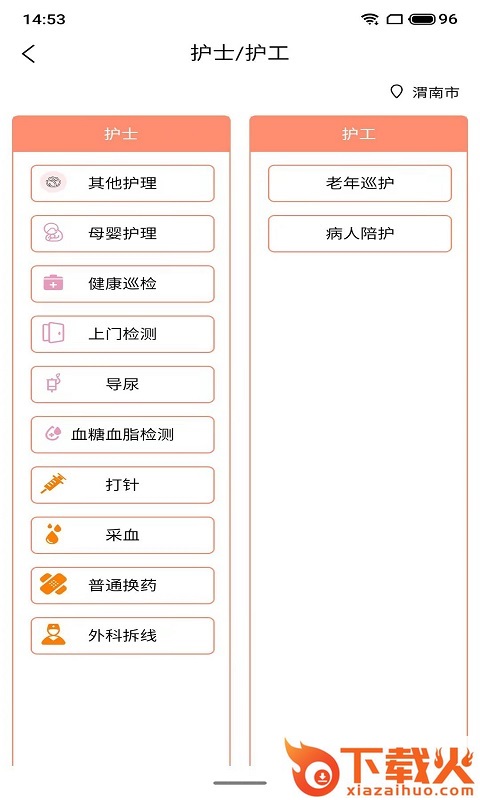Choose 上门检测 service
The height and width of the screenshot is (800, 480).
122,334
